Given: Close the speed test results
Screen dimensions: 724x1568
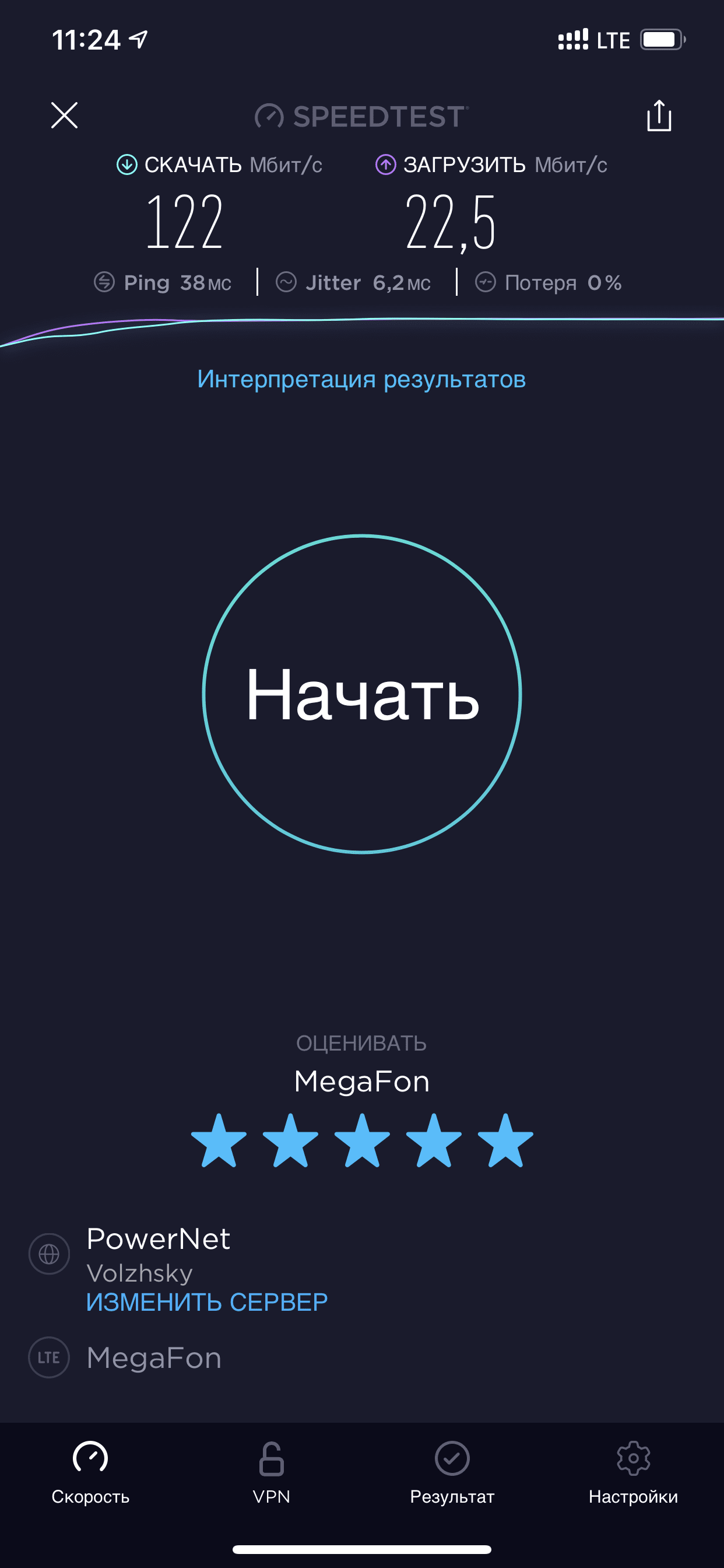Looking at the screenshot, I should (65, 115).
